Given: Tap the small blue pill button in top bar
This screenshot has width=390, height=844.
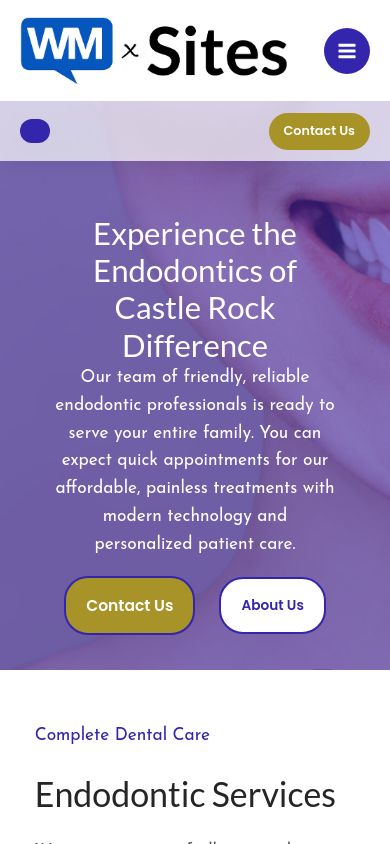Looking at the screenshot, I should click(35, 131).
